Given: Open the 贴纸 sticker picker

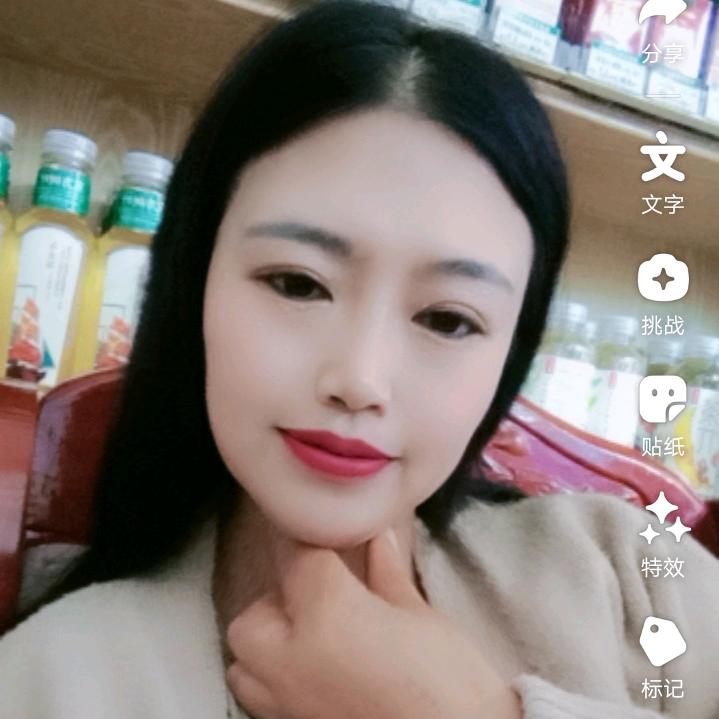Looking at the screenshot, I should click(x=662, y=400).
